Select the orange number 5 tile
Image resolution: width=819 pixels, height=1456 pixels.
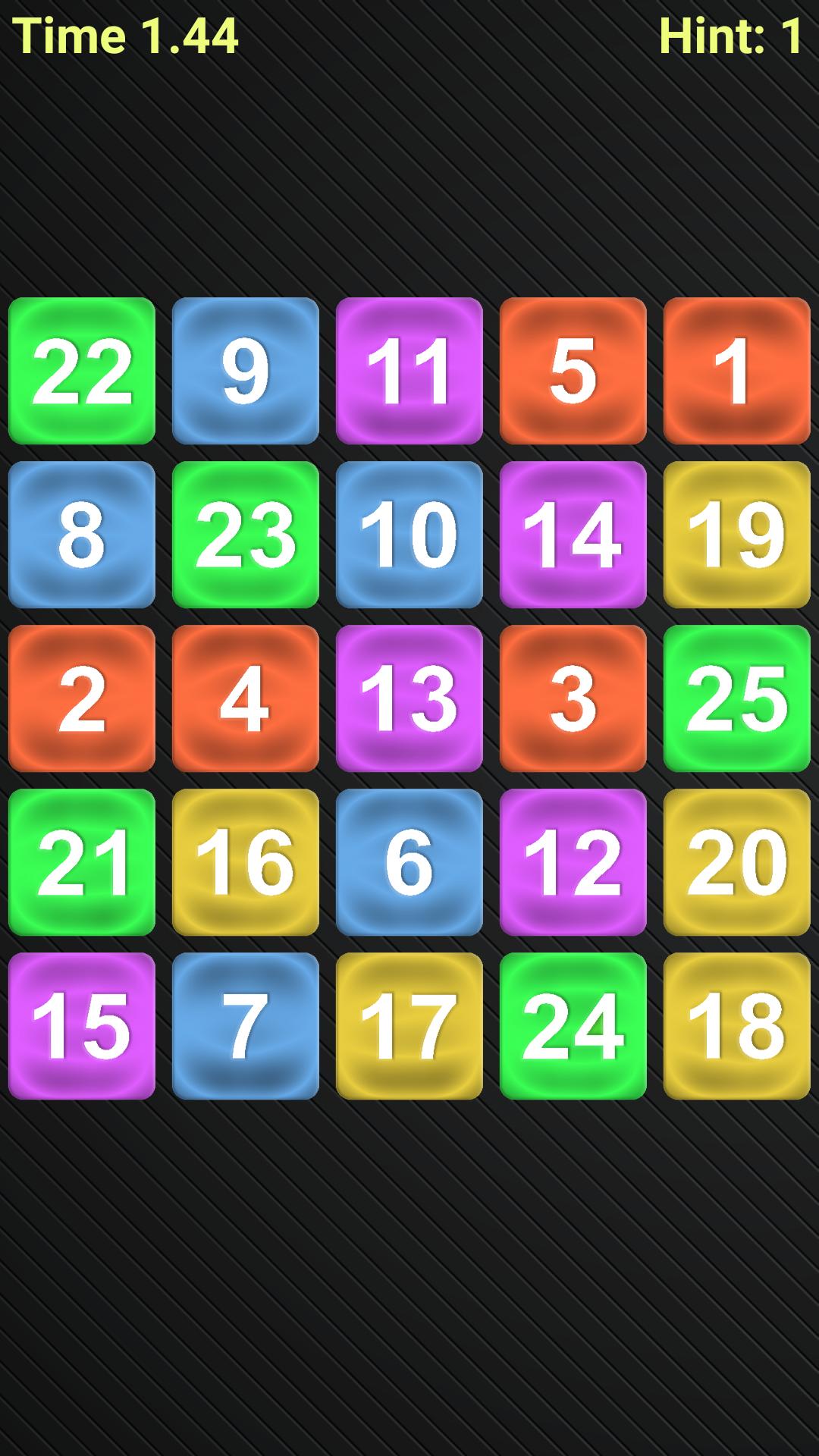573,371
